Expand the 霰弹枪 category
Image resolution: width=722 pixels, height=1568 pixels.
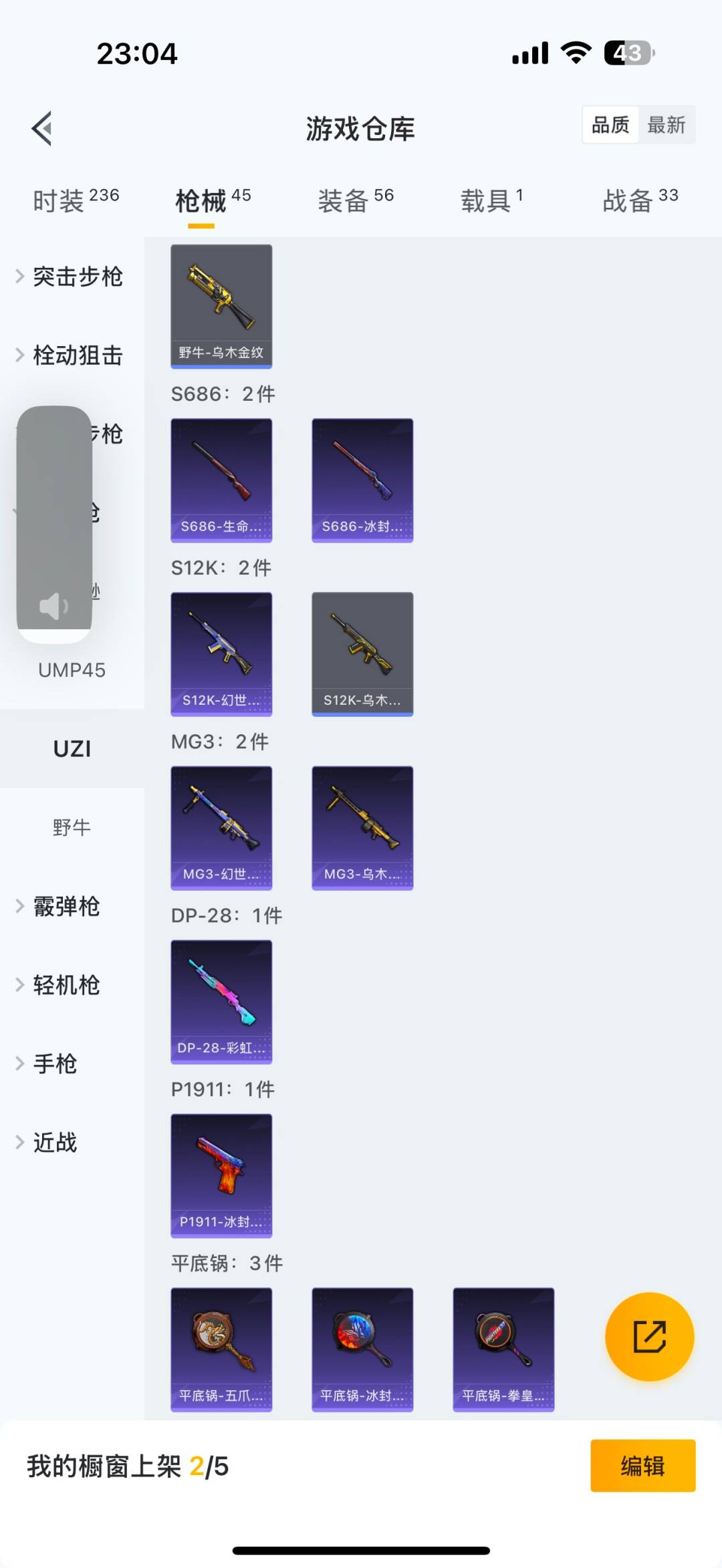(66, 907)
